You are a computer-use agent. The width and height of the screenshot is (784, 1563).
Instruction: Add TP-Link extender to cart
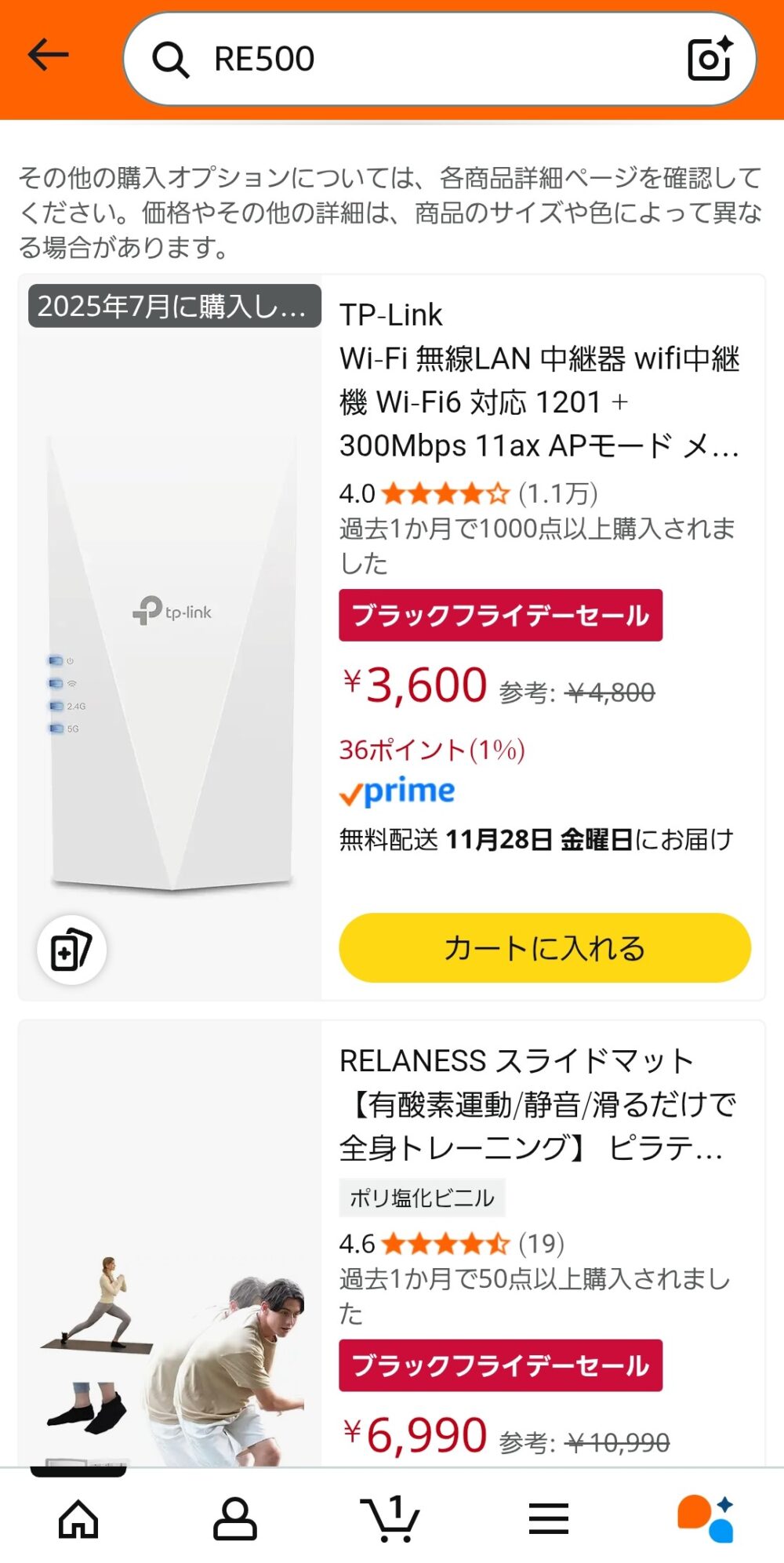[544, 947]
